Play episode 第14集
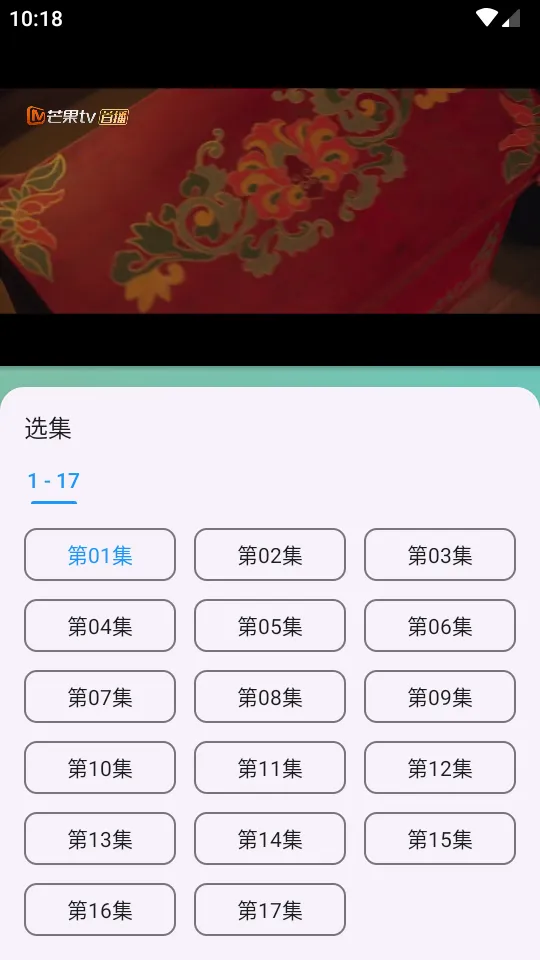The height and width of the screenshot is (960, 540). (270, 839)
